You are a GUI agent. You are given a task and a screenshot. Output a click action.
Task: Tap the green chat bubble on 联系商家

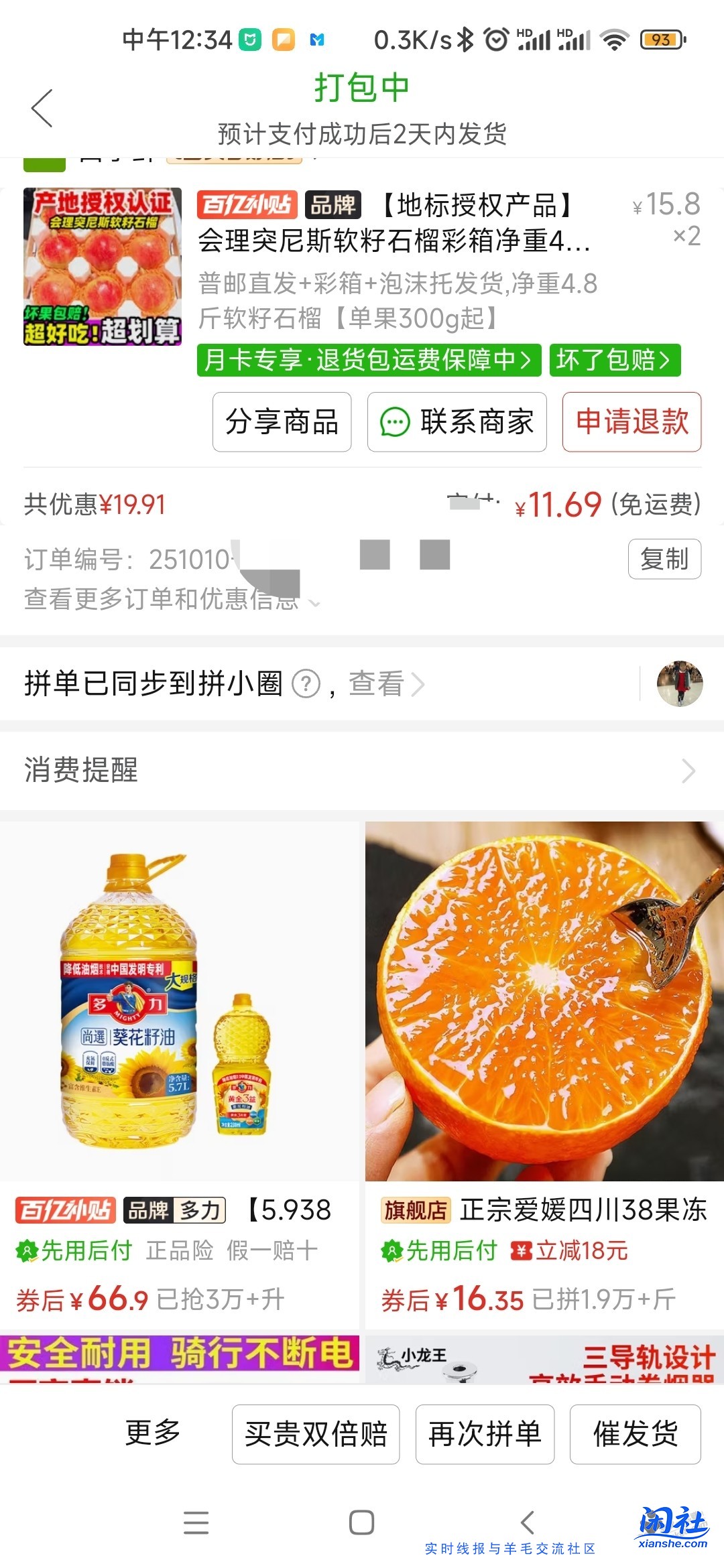[x=396, y=423]
